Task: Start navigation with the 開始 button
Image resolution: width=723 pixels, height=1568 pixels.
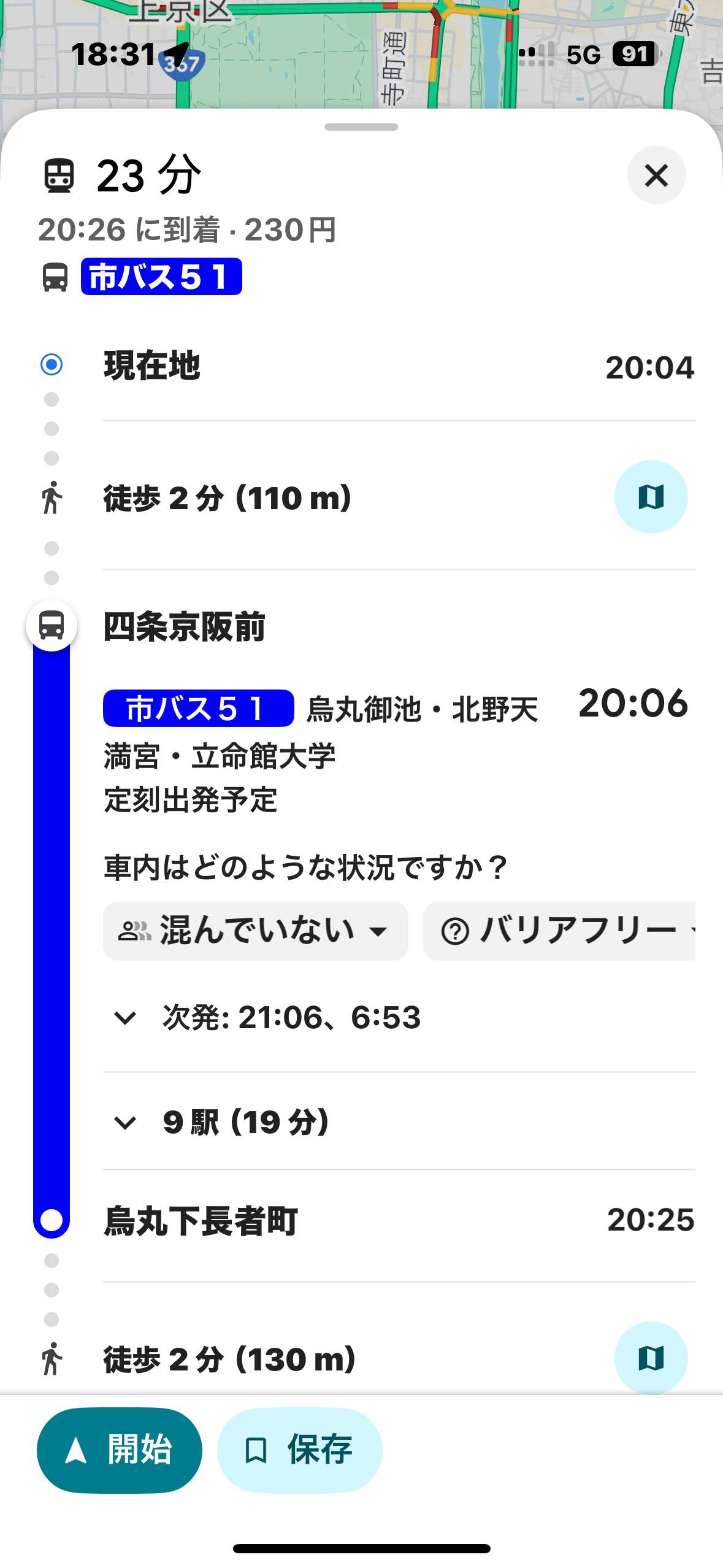Action: click(x=120, y=1450)
